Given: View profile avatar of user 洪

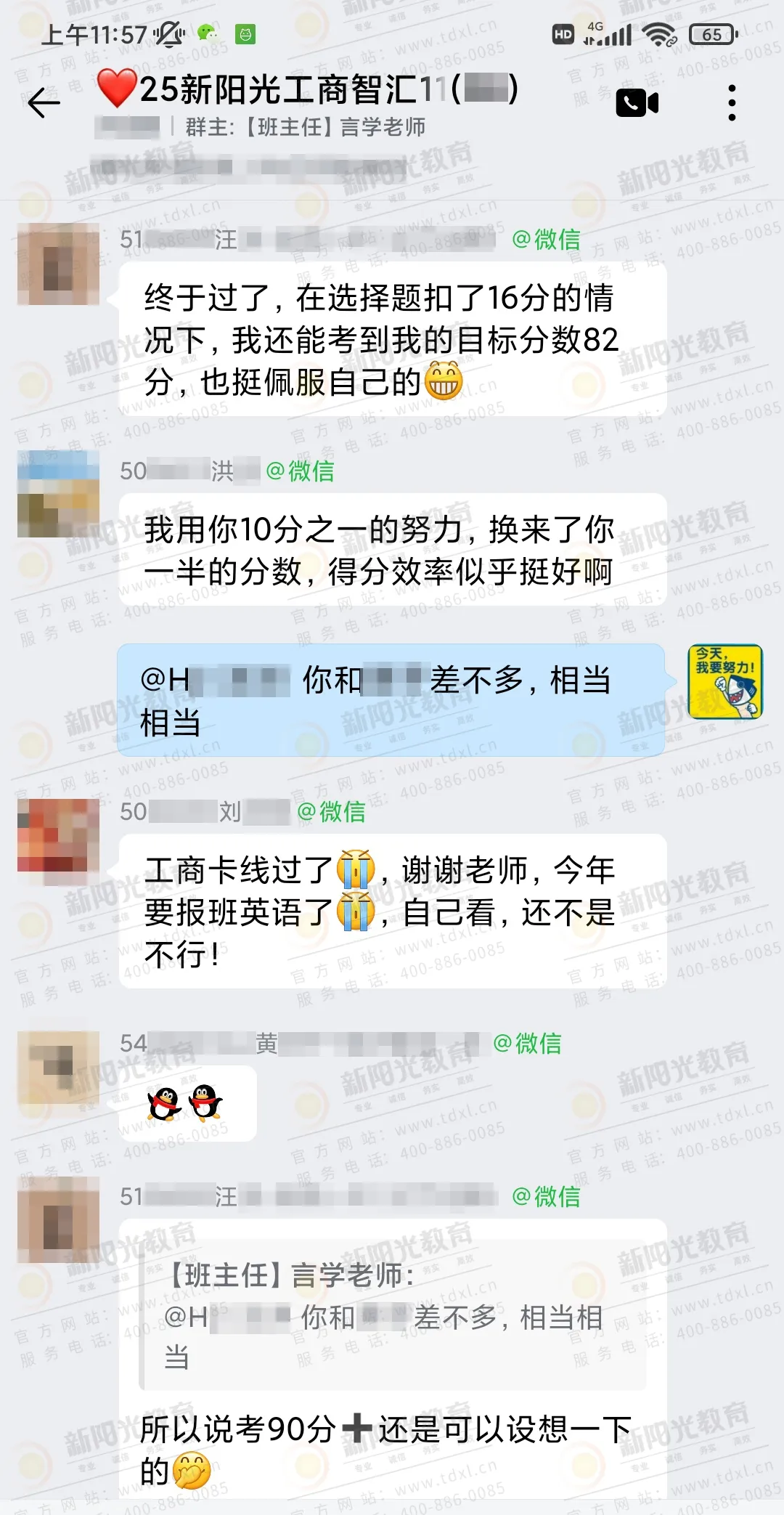Looking at the screenshot, I should point(58,494).
